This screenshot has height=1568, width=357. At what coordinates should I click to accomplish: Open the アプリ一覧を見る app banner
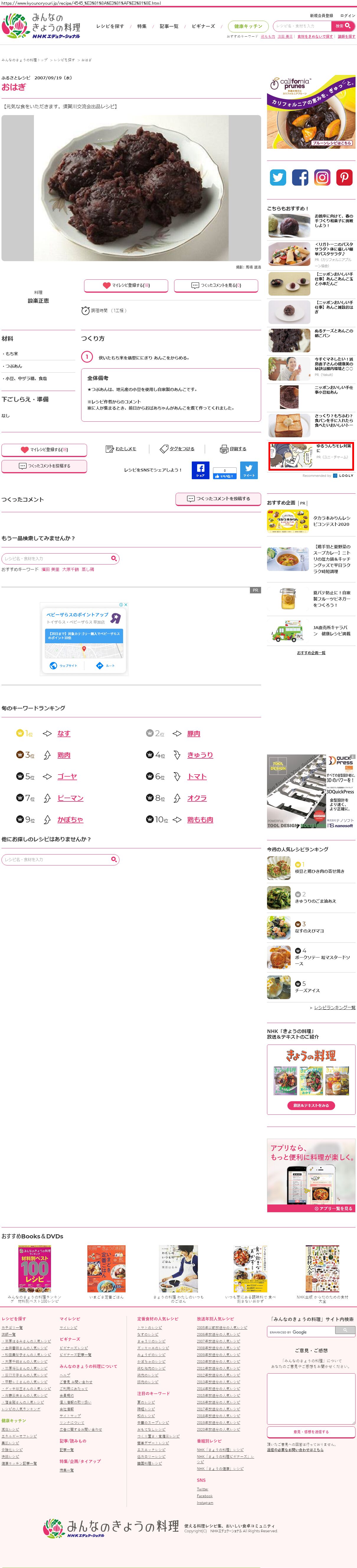(333, 1208)
